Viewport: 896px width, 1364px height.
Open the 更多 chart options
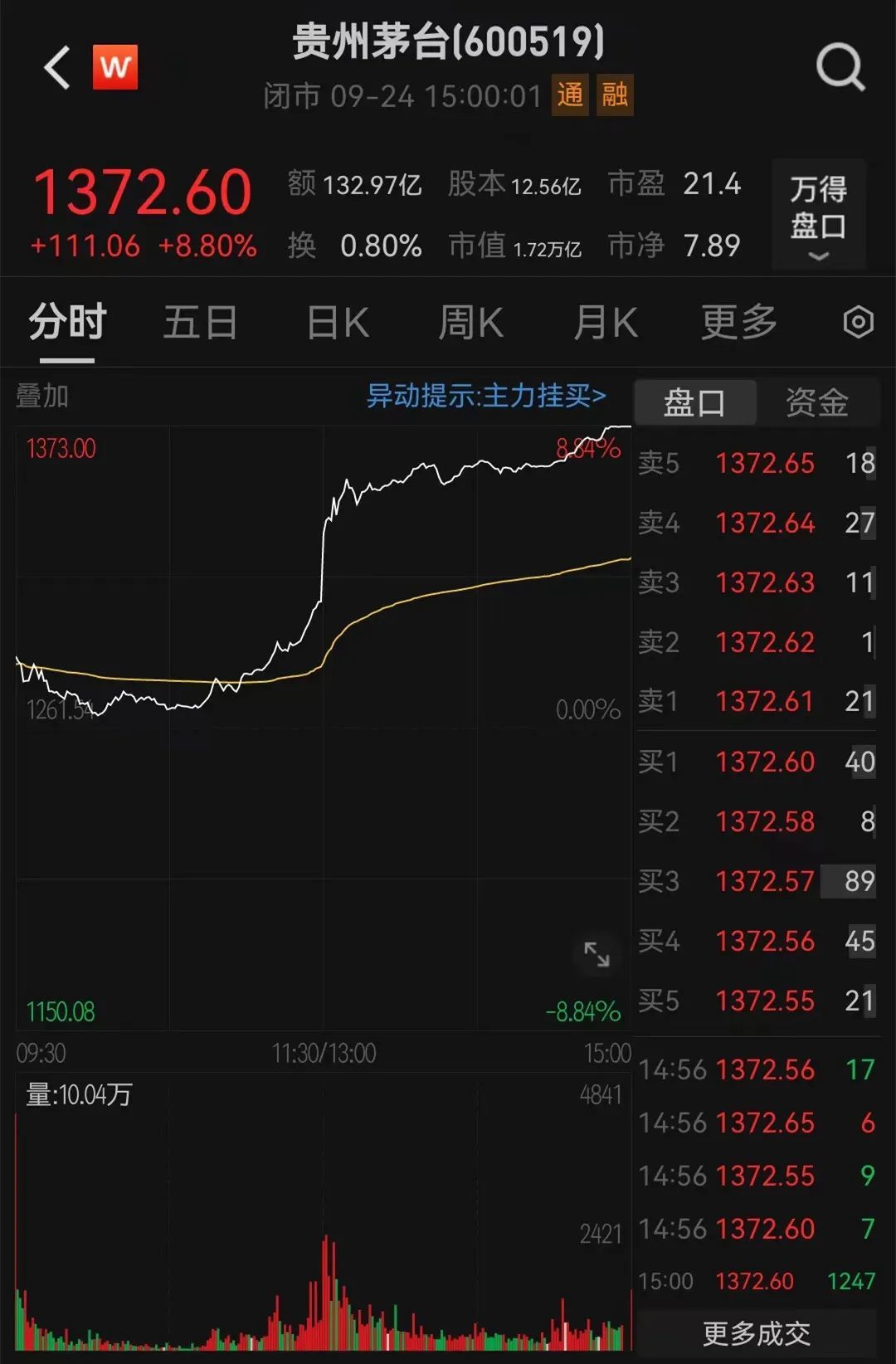pos(738,323)
